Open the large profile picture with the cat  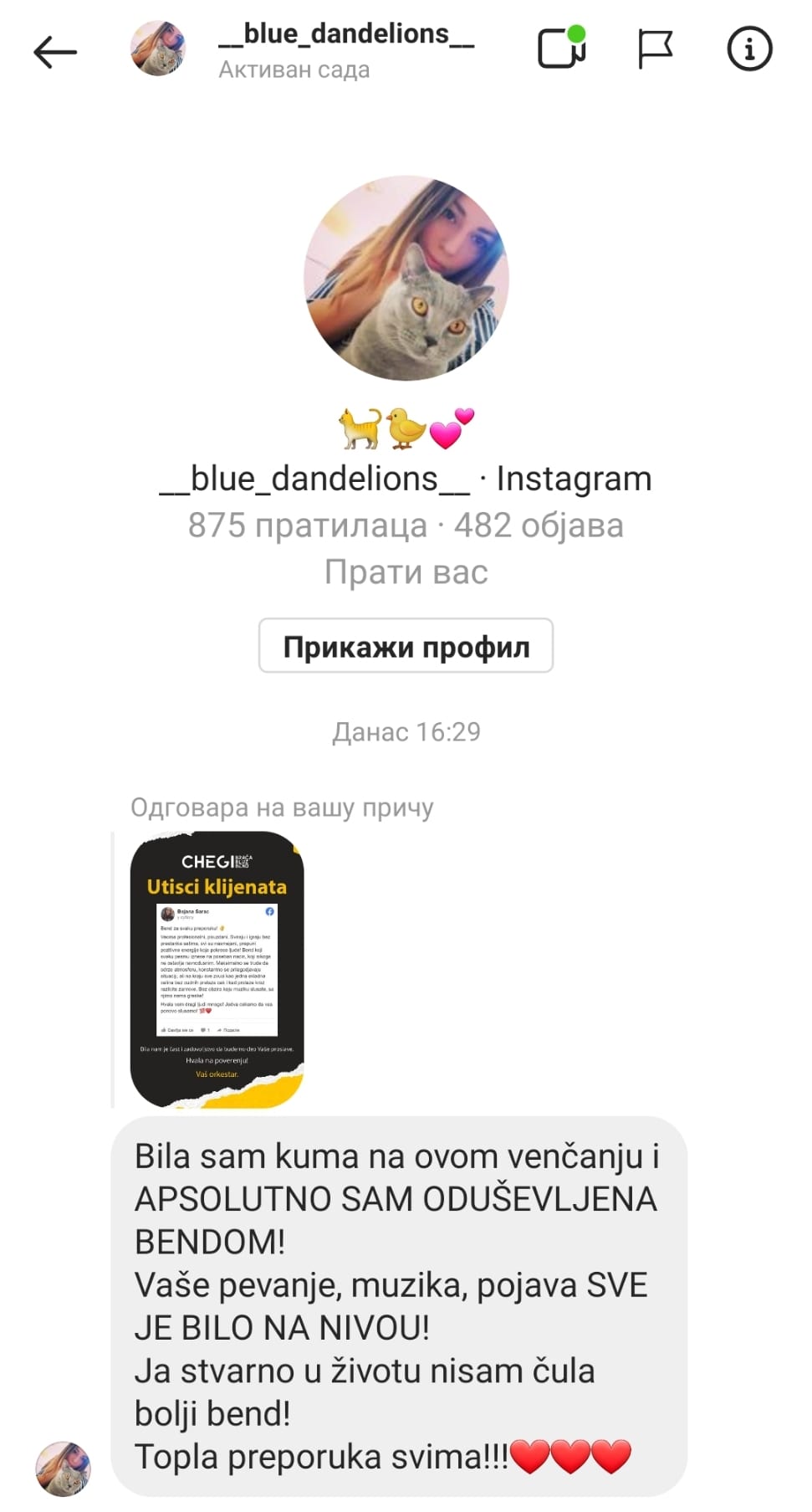pos(406,279)
